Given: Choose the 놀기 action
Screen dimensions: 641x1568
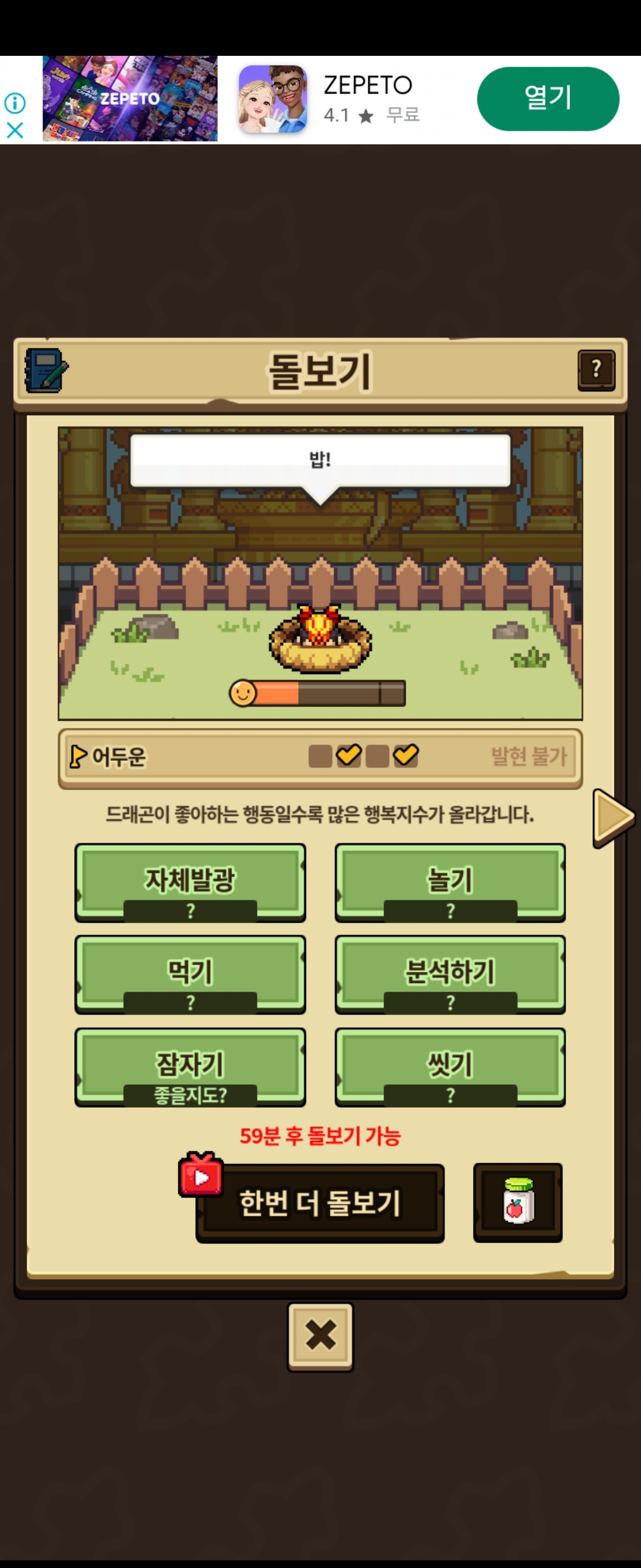Looking at the screenshot, I should pyautogui.click(x=450, y=881).
